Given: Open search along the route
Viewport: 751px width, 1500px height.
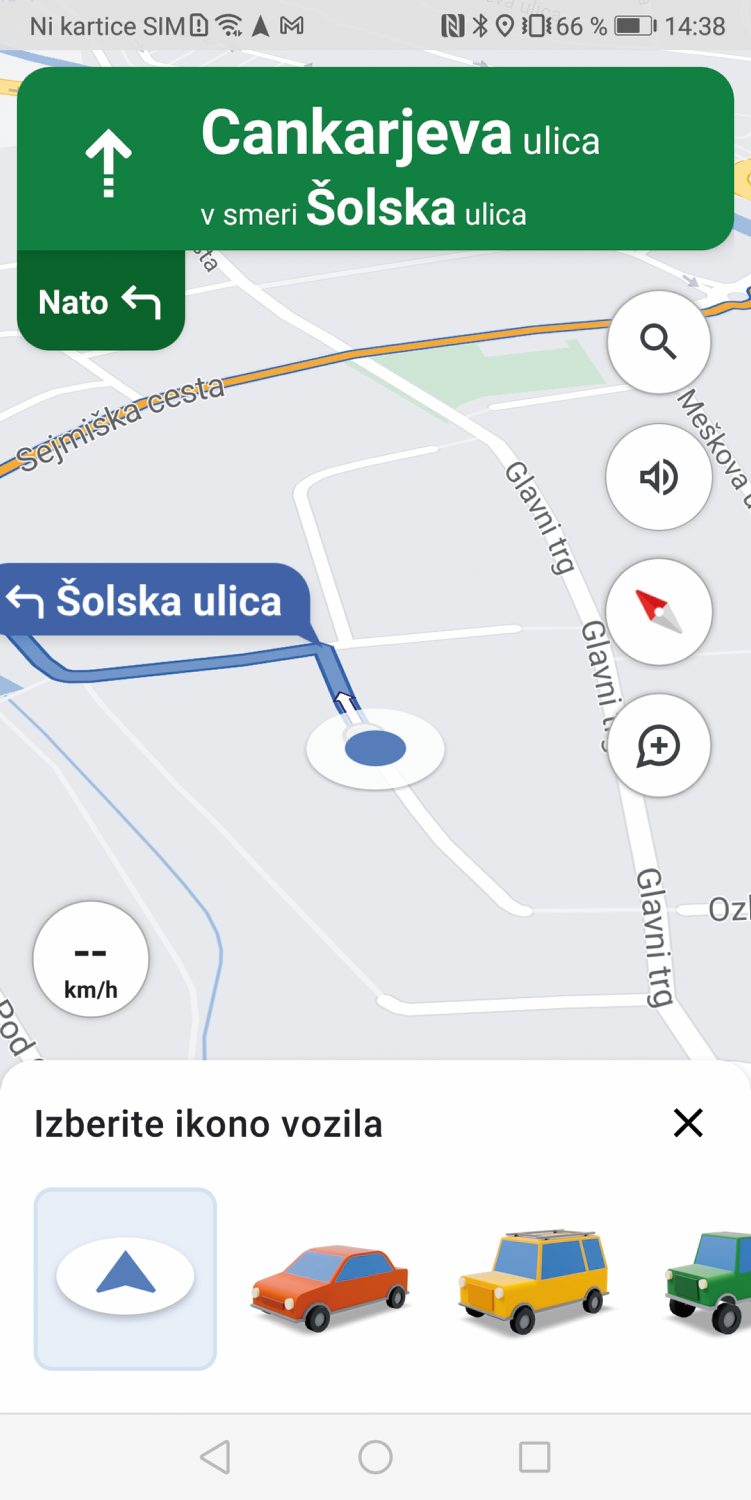Looking at the screenshot, I should [x=659, y=342].
